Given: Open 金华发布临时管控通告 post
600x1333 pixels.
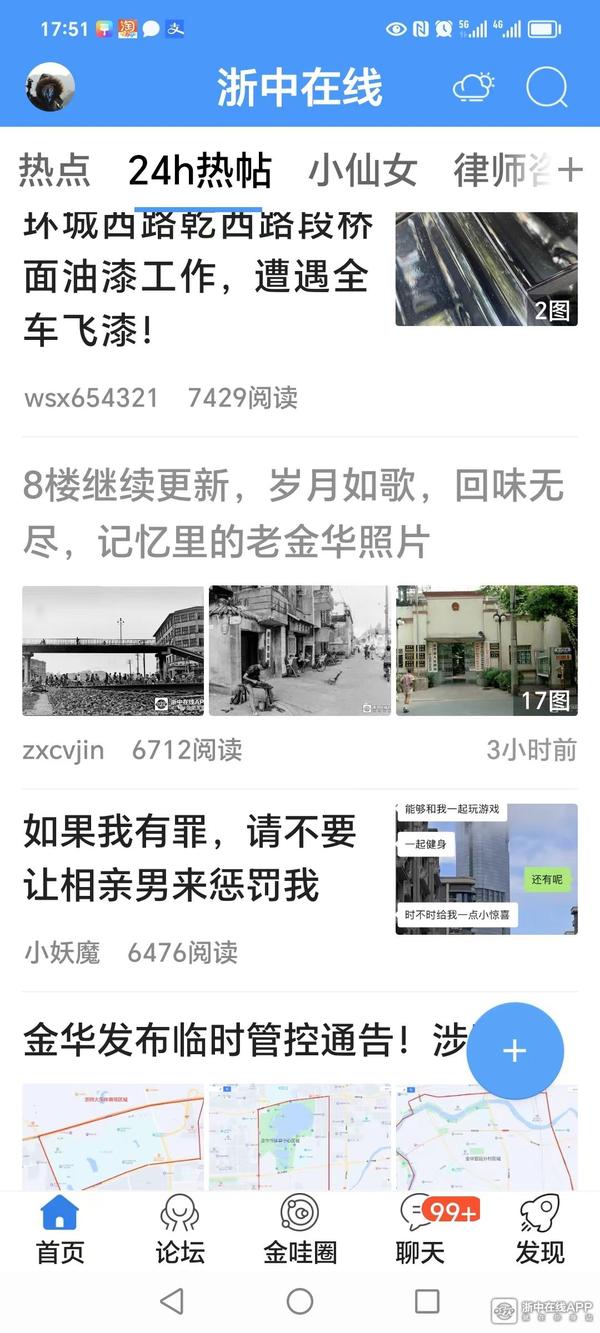Looking at the screenshot, I should point(240,1041).
